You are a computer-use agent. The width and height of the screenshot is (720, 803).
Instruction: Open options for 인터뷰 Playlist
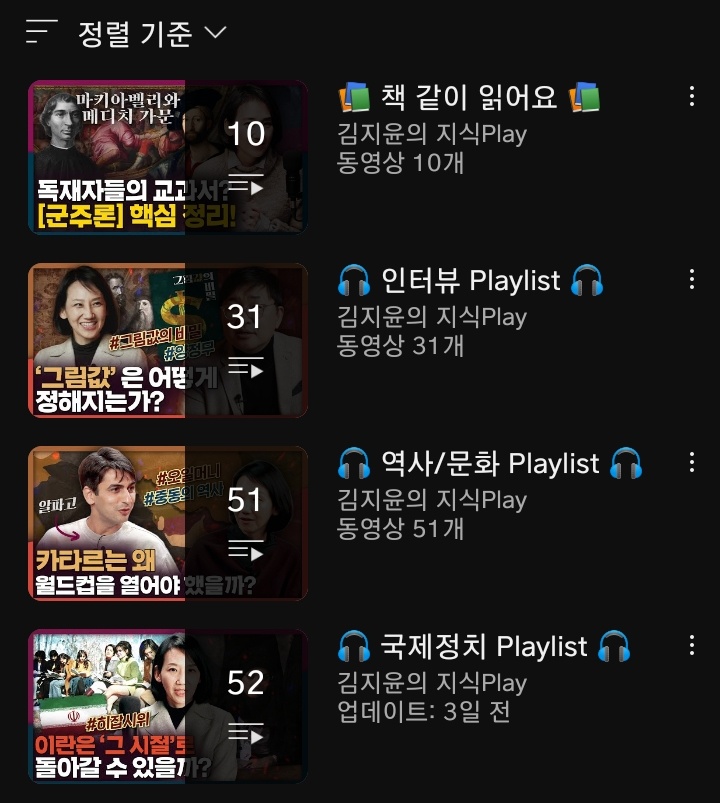point(692,279)
